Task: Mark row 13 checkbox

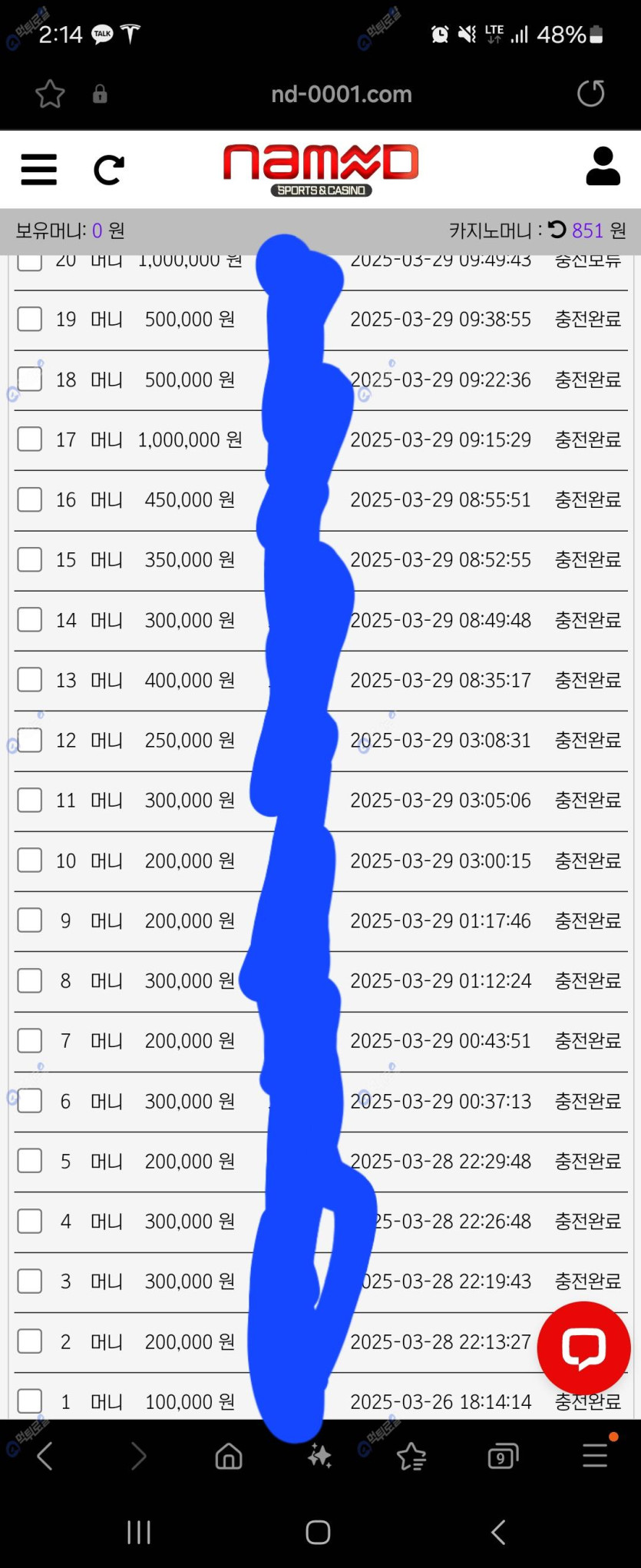Action: point(30,680)
